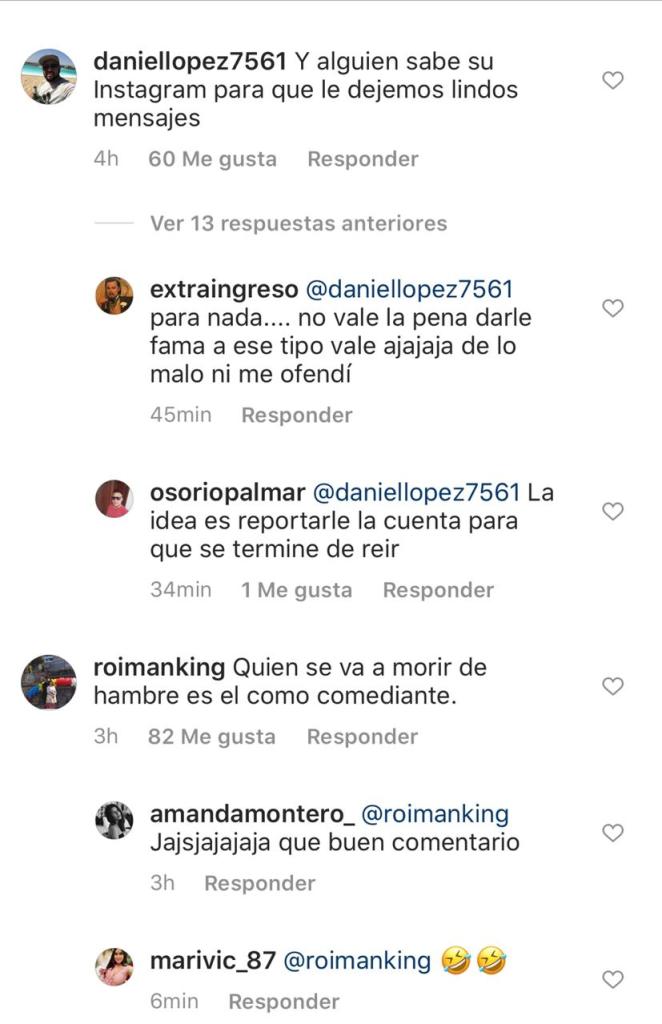662x1024 pixels.
Task: Reply to extraingreso's comment
Action: click(x=296, y=415)
